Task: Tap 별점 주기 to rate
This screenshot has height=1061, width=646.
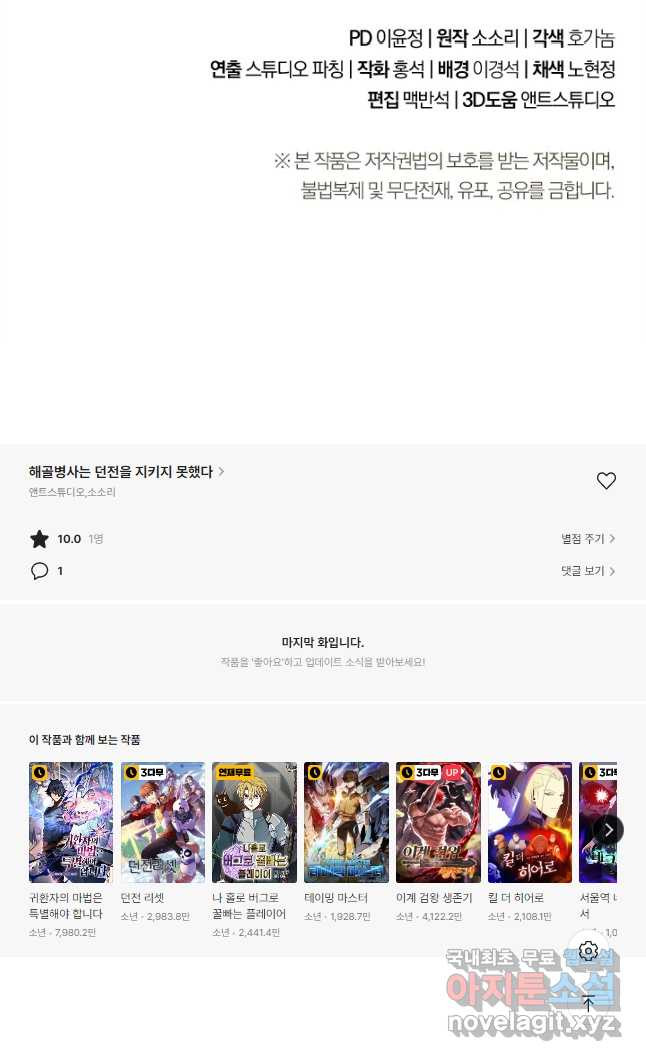Action: 587,539
